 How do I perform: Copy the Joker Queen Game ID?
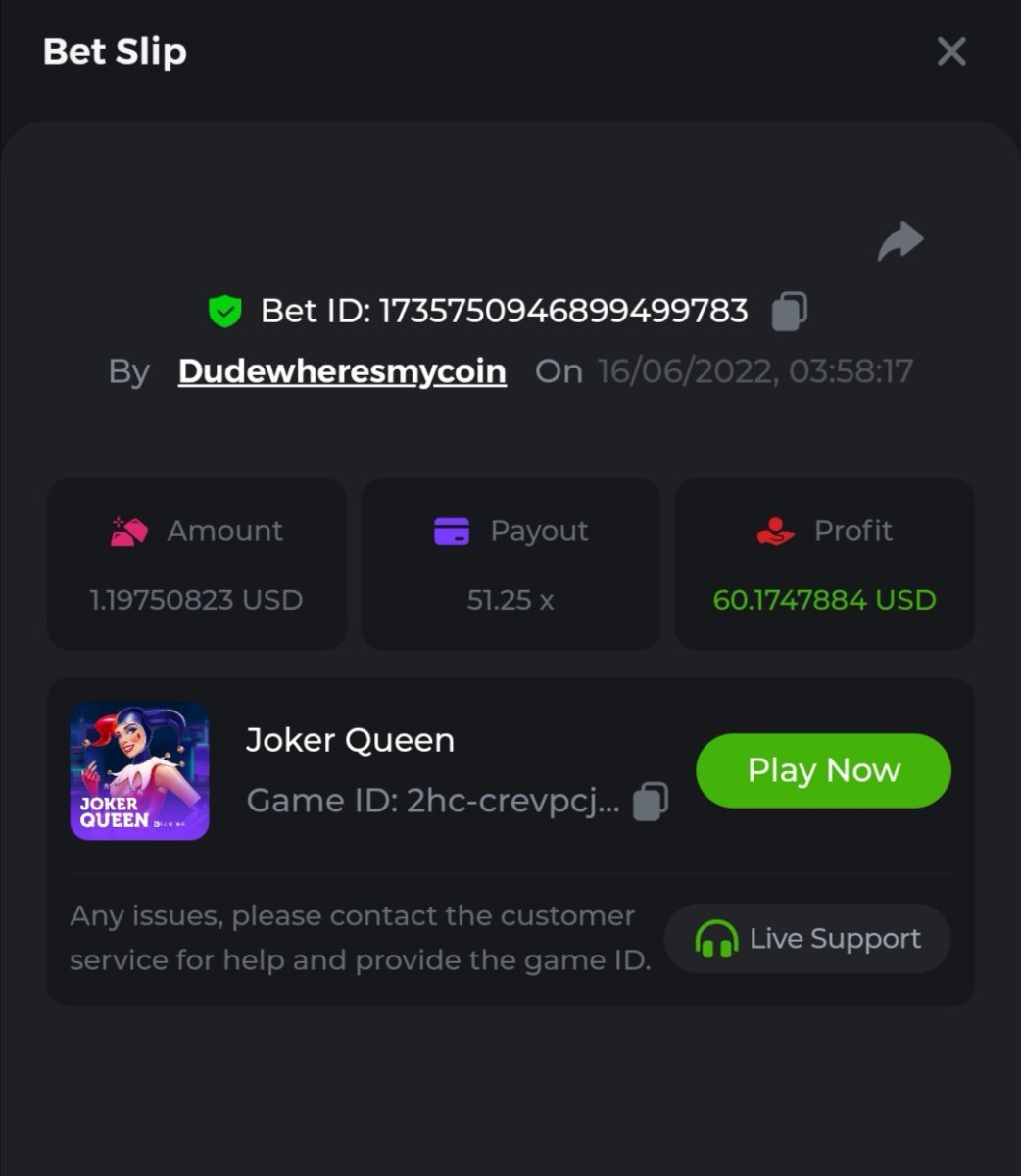point(651,802)
